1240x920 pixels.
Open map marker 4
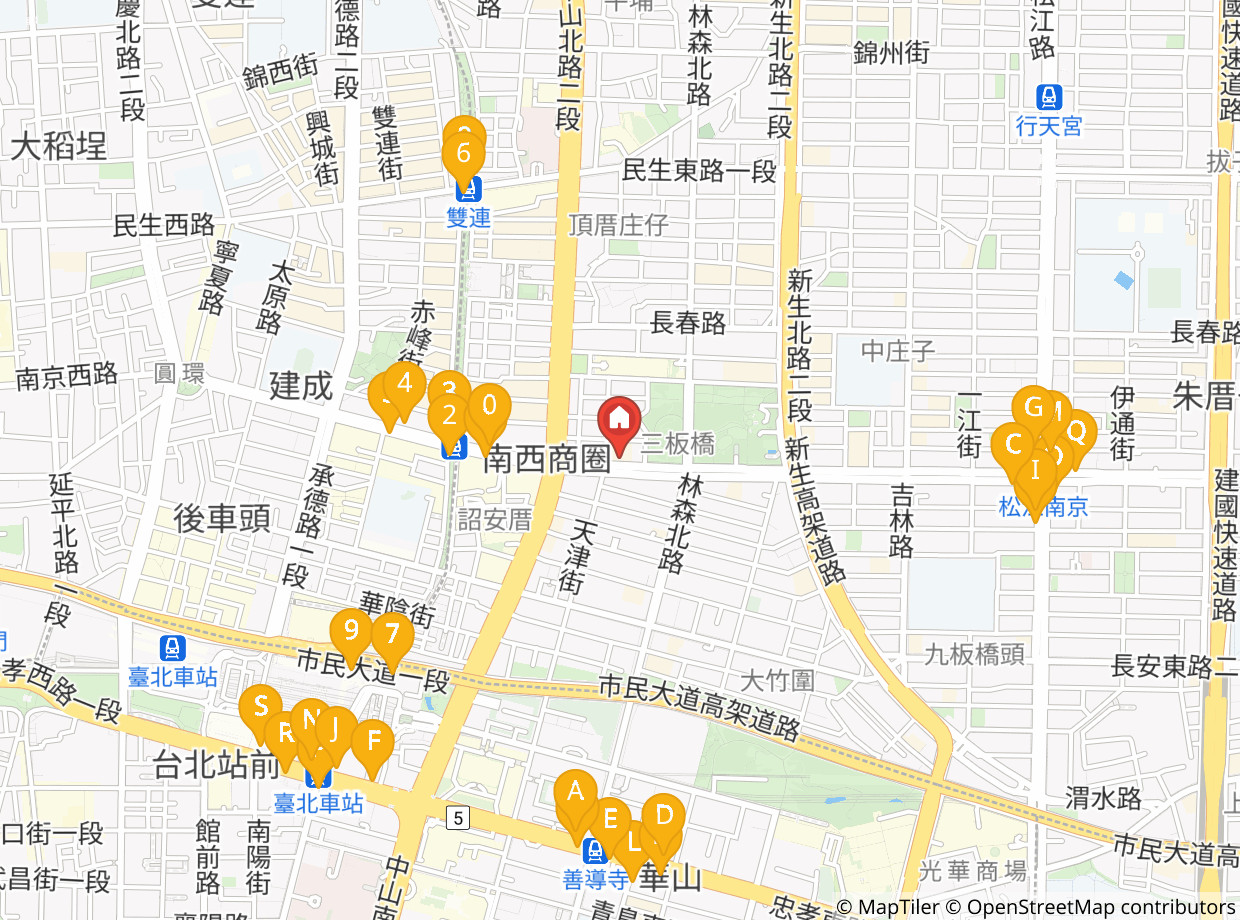tap(404, 383)
